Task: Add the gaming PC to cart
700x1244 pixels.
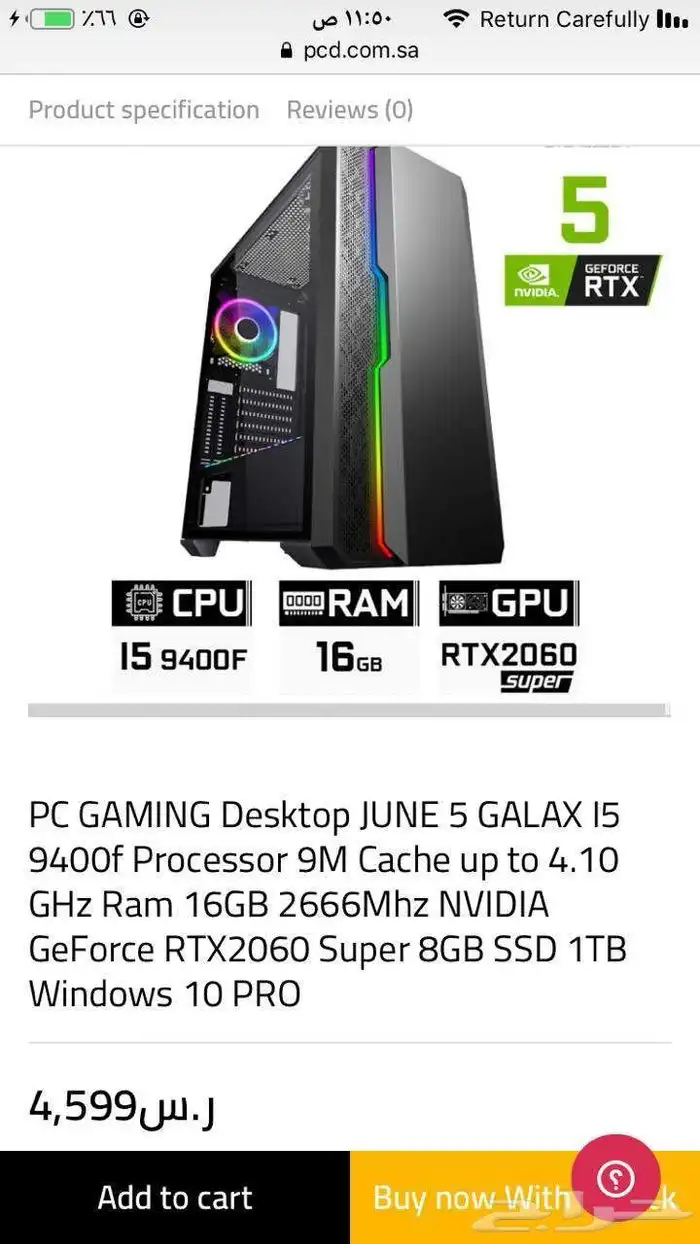Action: 175,1197
